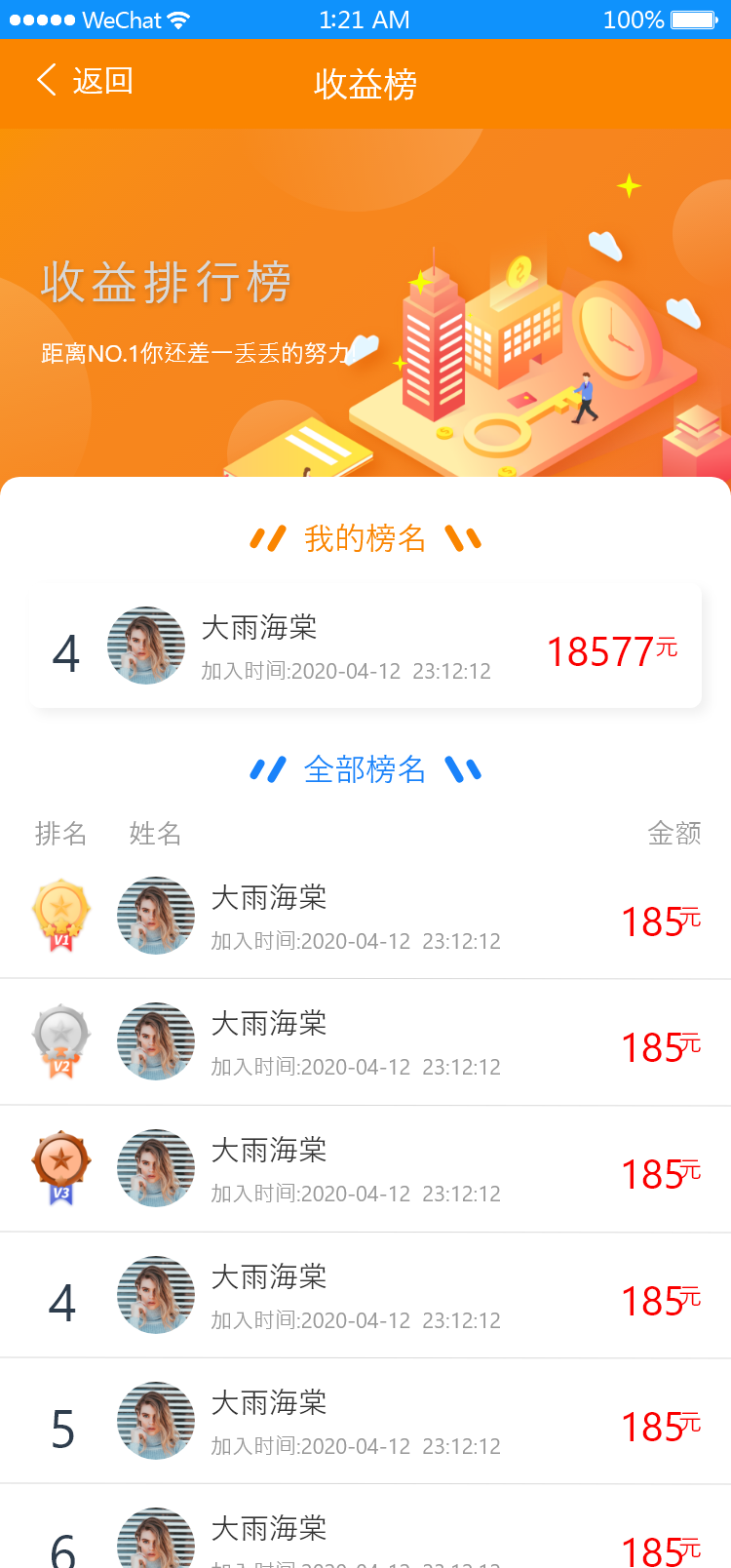Tap the 返回 back button
731x1568 pixels.
85,81
